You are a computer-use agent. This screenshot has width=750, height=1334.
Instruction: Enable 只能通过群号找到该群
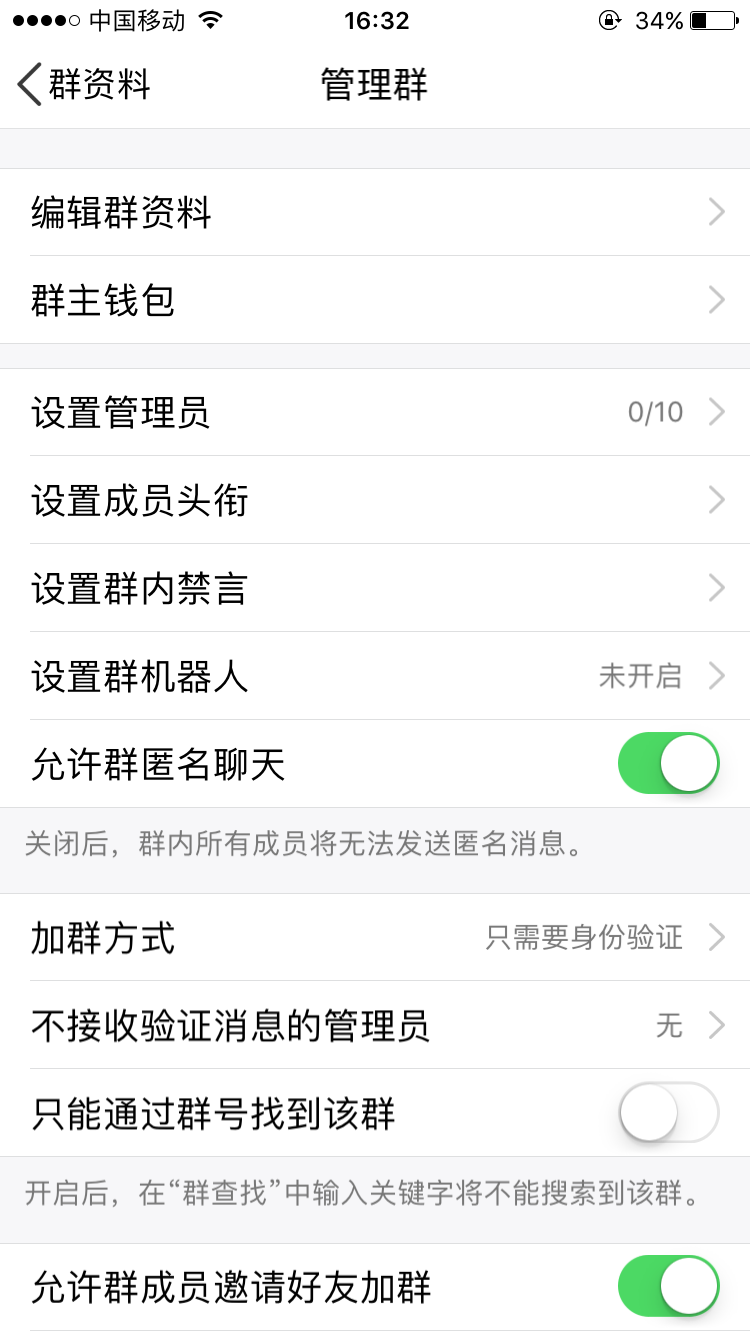[668, 1112]
